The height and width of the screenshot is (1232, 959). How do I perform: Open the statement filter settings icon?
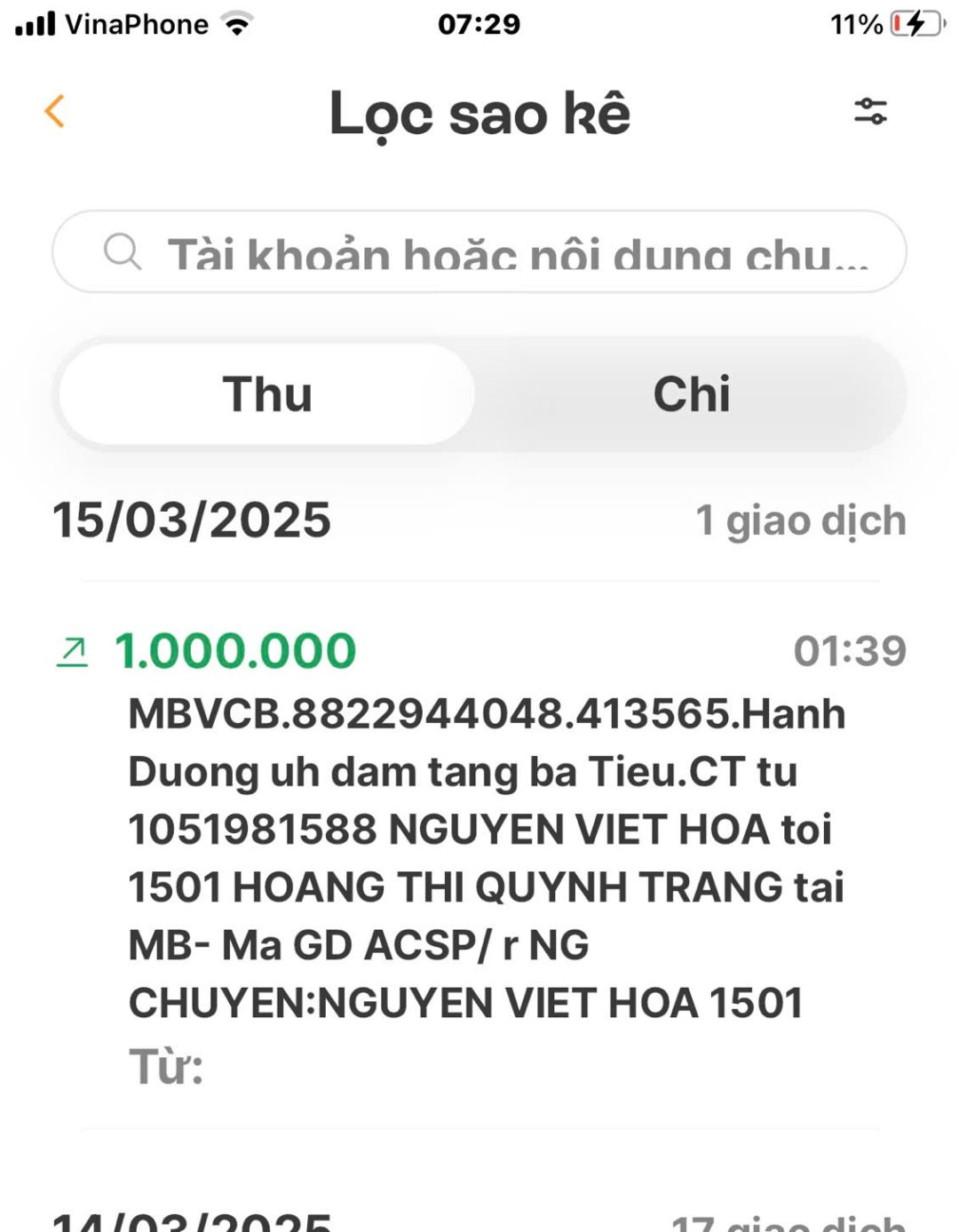870,112
